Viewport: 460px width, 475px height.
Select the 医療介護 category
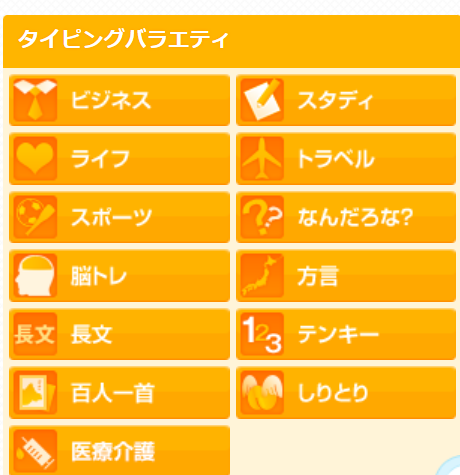click(x=119, y=451)
